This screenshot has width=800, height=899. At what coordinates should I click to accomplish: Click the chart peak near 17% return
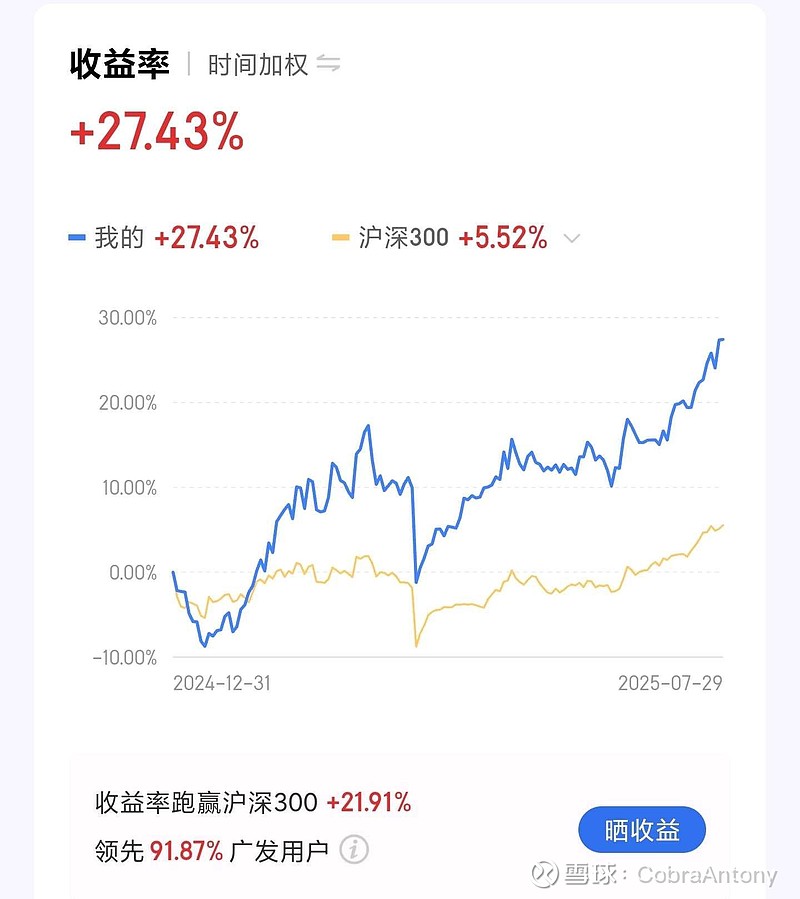point(368,424)
